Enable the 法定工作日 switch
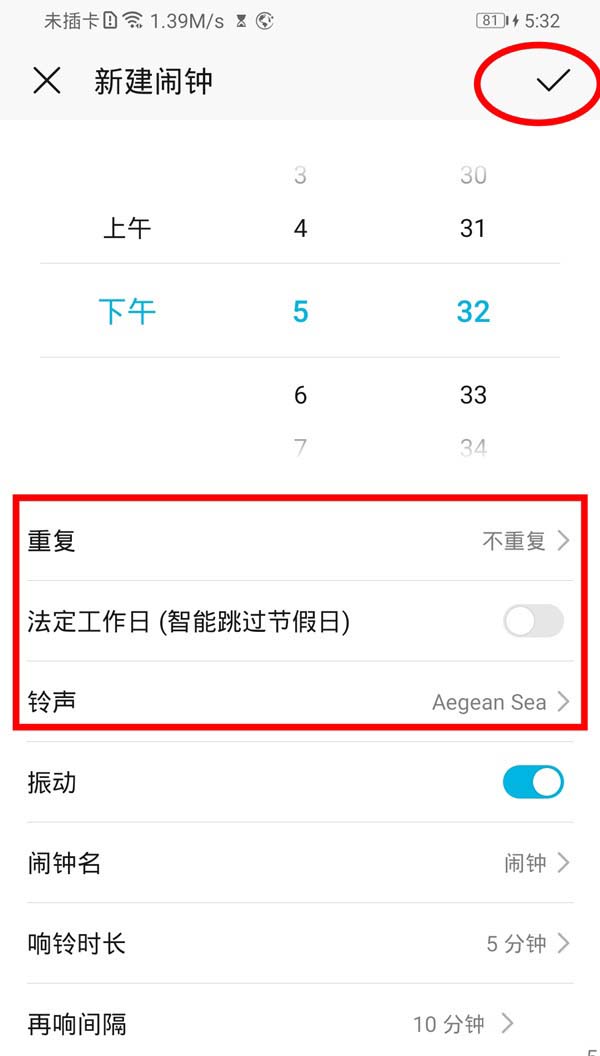The width and height of the screenshot is (600, 1056). tap(533, 622)
